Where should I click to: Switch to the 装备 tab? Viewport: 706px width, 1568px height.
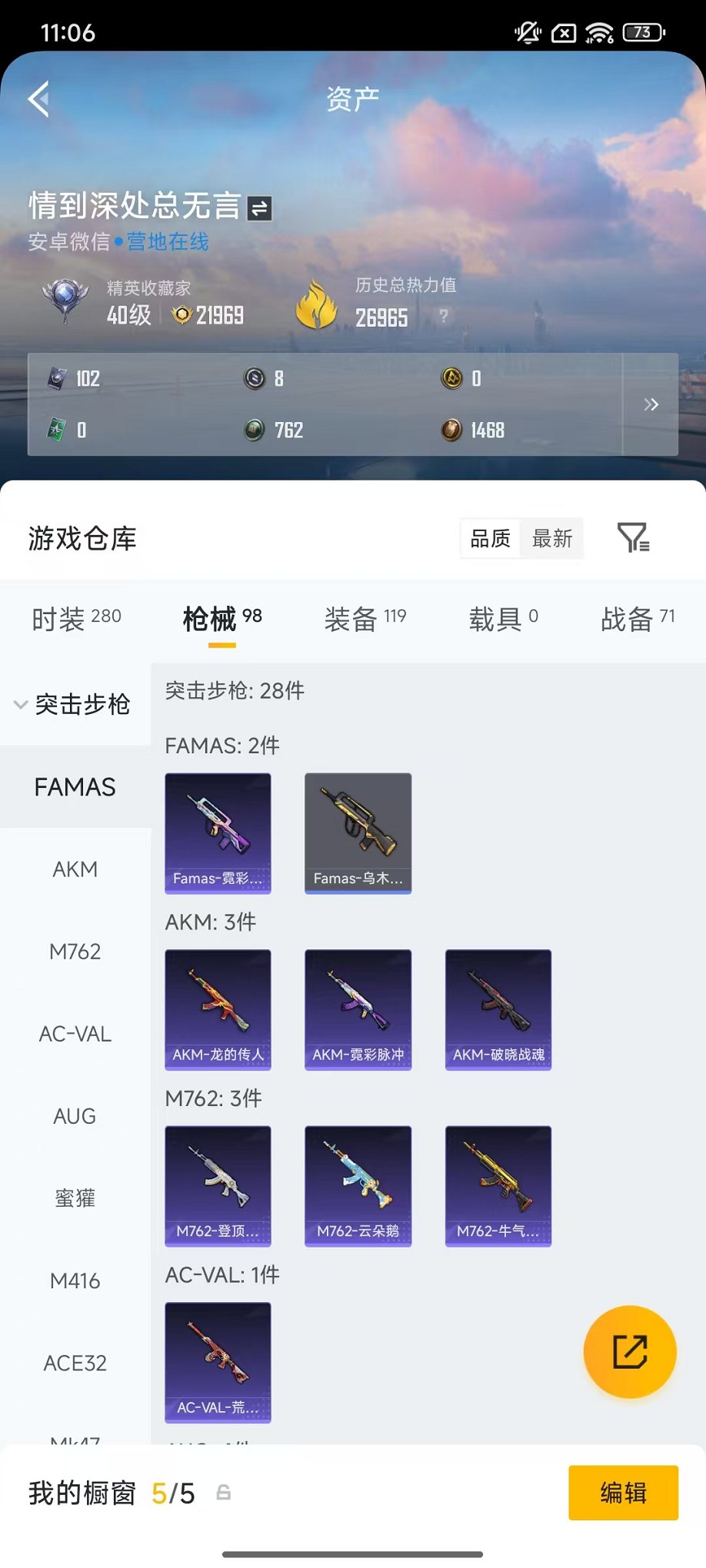[364, 617]
